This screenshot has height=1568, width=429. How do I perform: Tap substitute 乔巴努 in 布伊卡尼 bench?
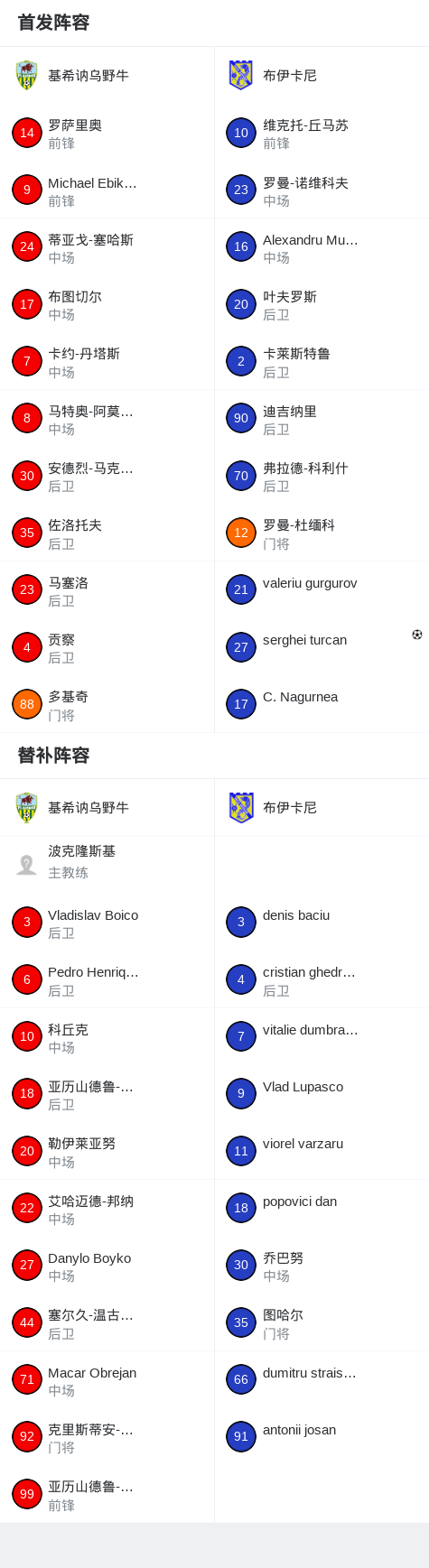(x=322, y=1266)
